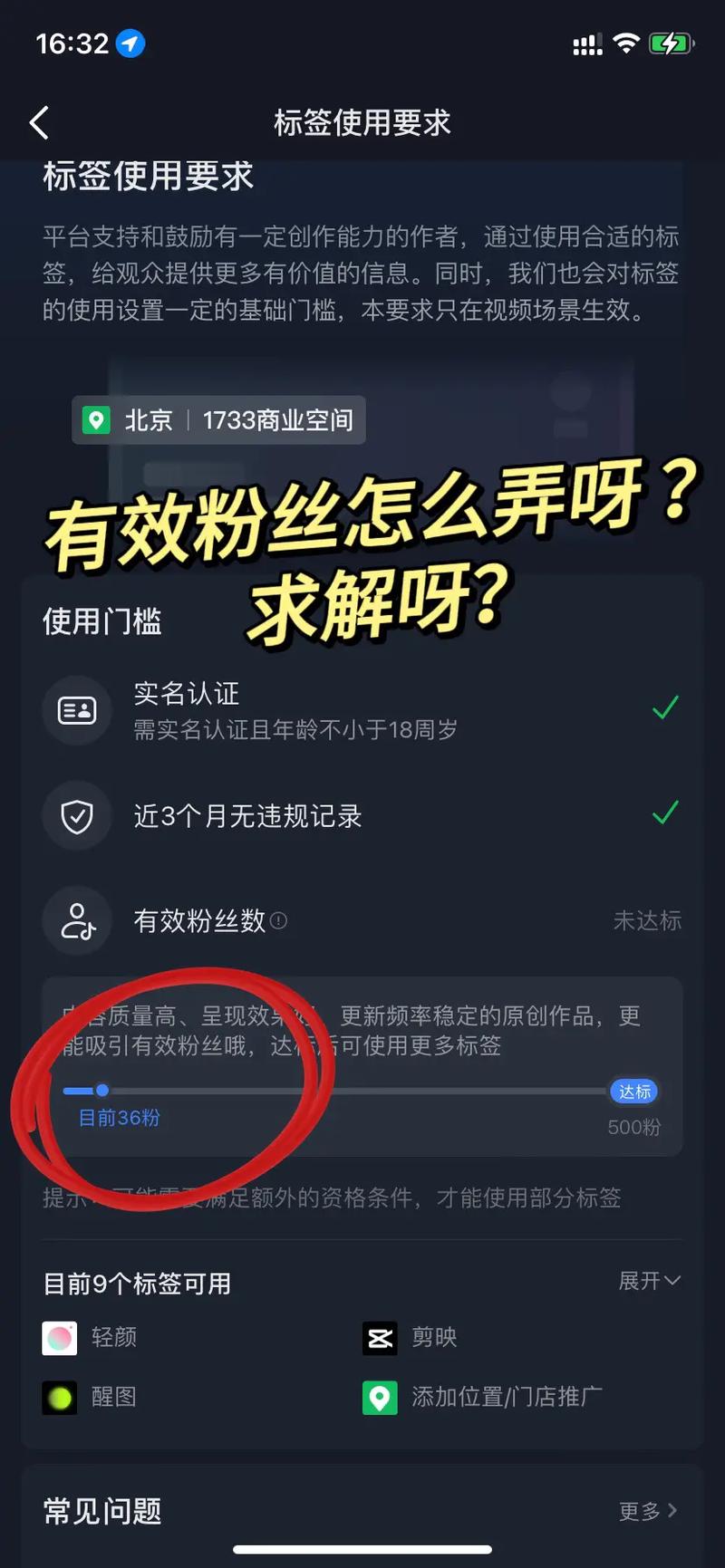Go back using the top-left arrow
725x1568 pixels.
click(39, 123)
